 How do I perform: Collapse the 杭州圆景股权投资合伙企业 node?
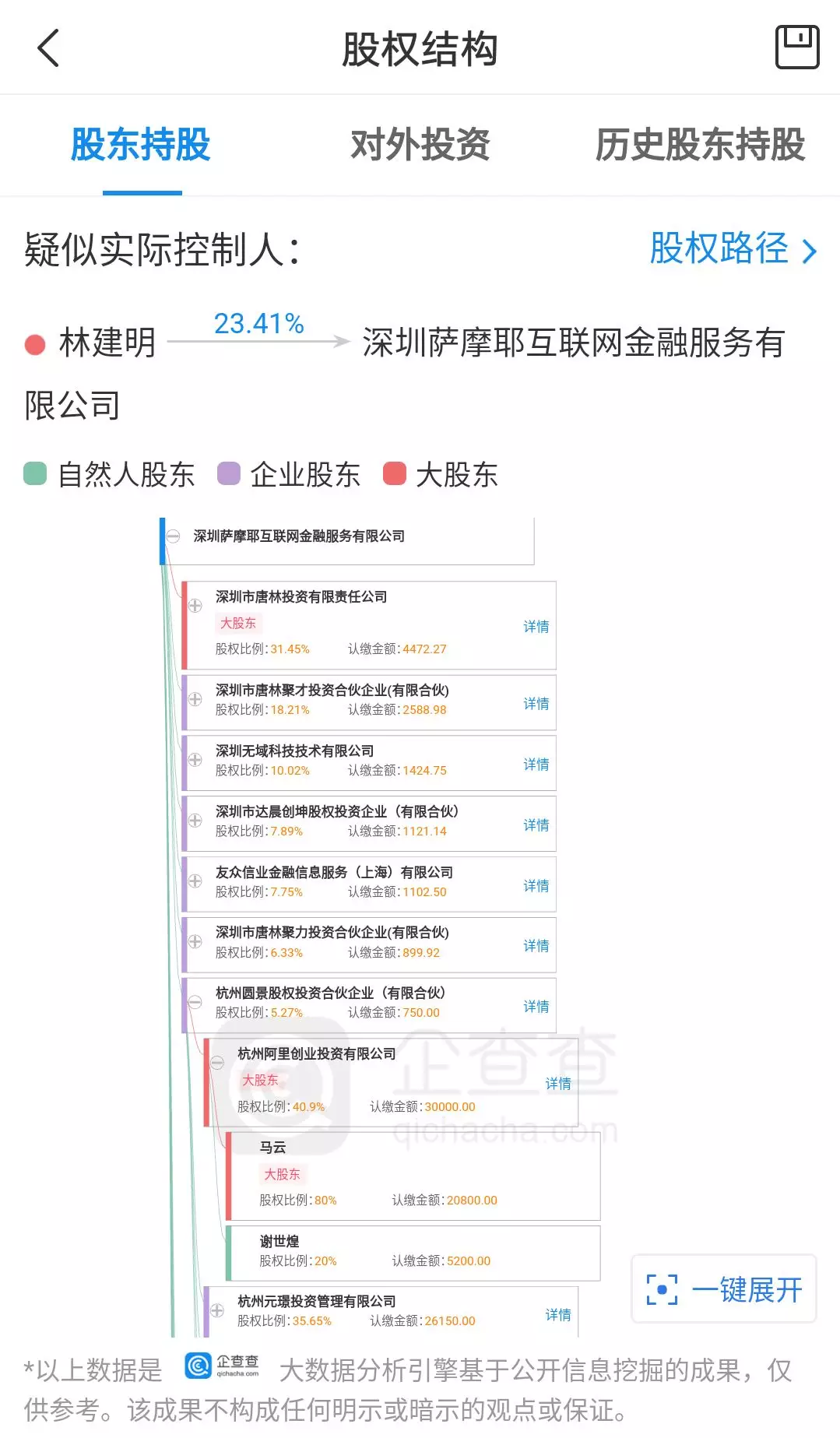(x=195, y=1002)
